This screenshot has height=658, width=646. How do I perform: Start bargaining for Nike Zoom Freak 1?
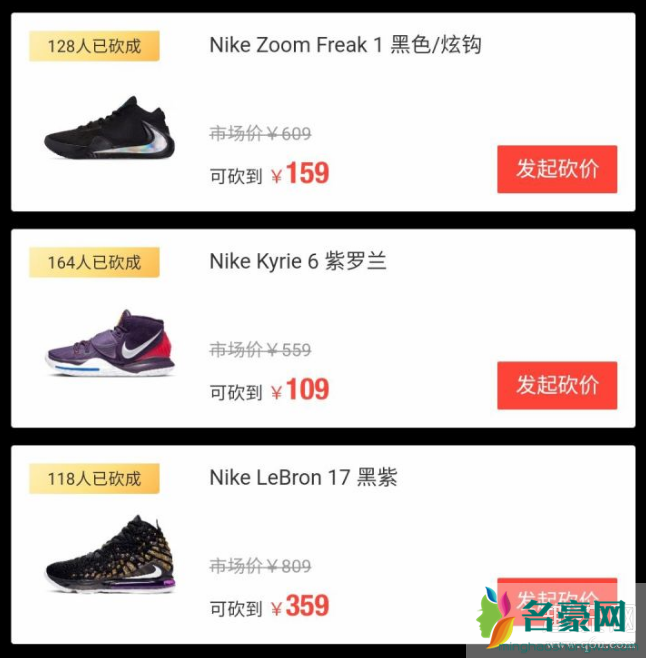[x=557, y=169]
